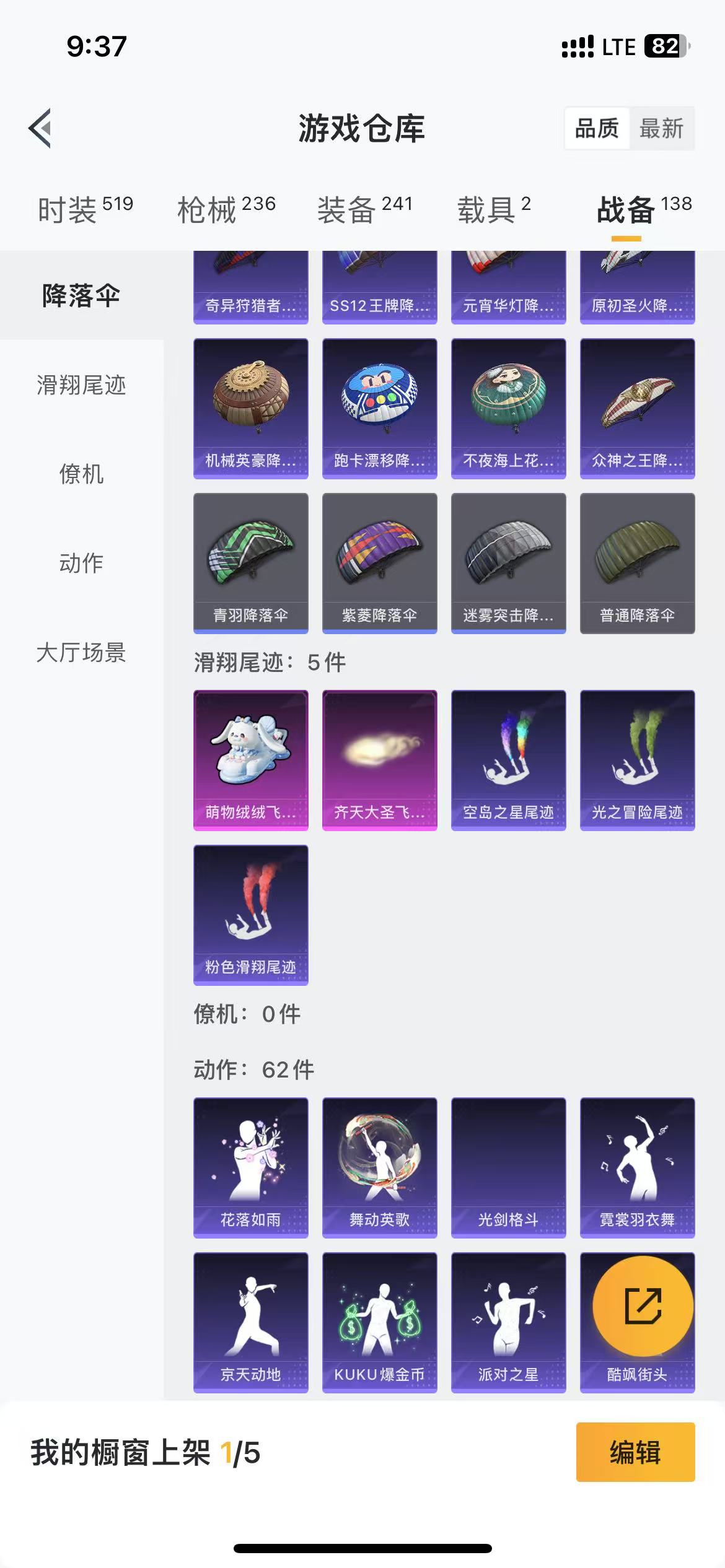Sort by 品质
The height and width of the screenshot is (1568, 725).
point(597,129)
